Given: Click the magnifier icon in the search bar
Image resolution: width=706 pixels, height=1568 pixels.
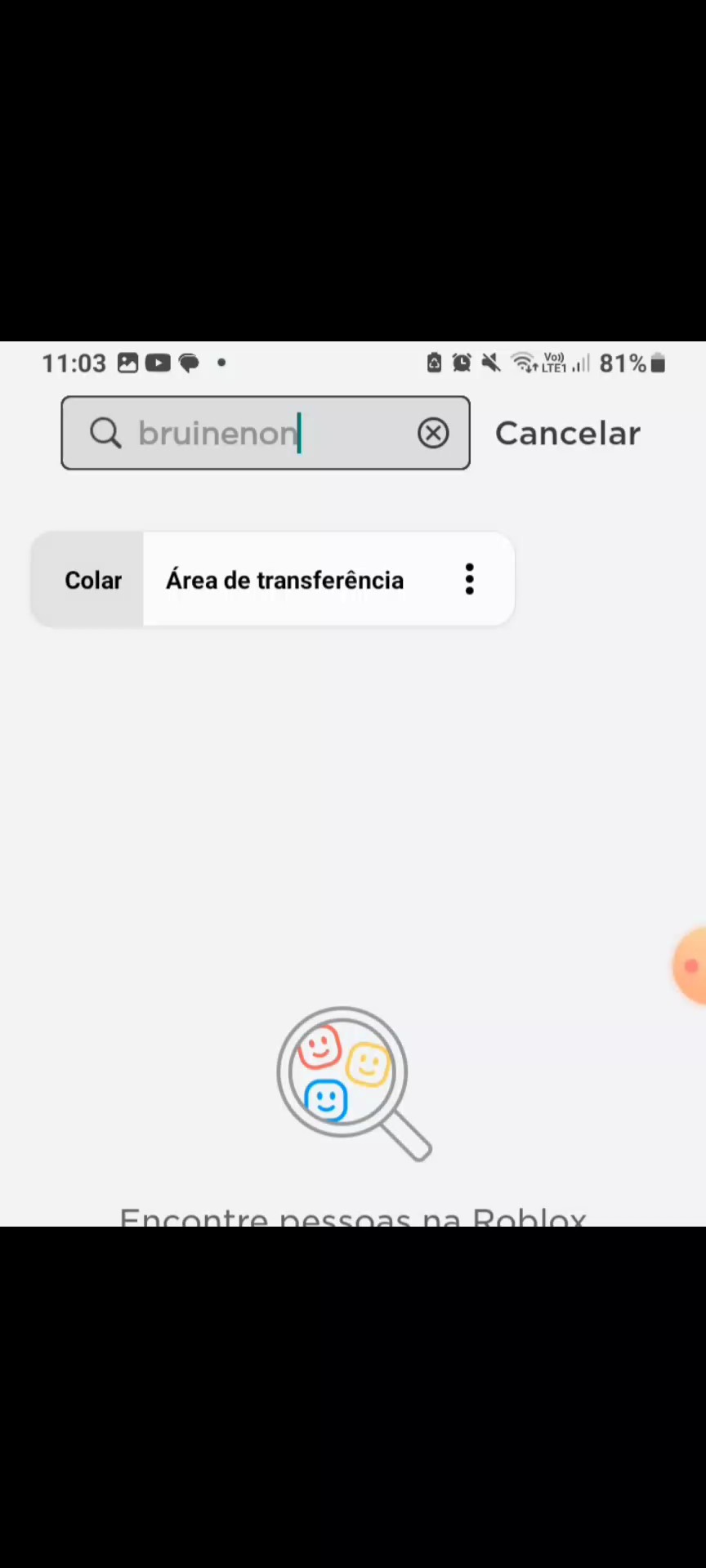Looking at the screenshot, I should (105, 433).
